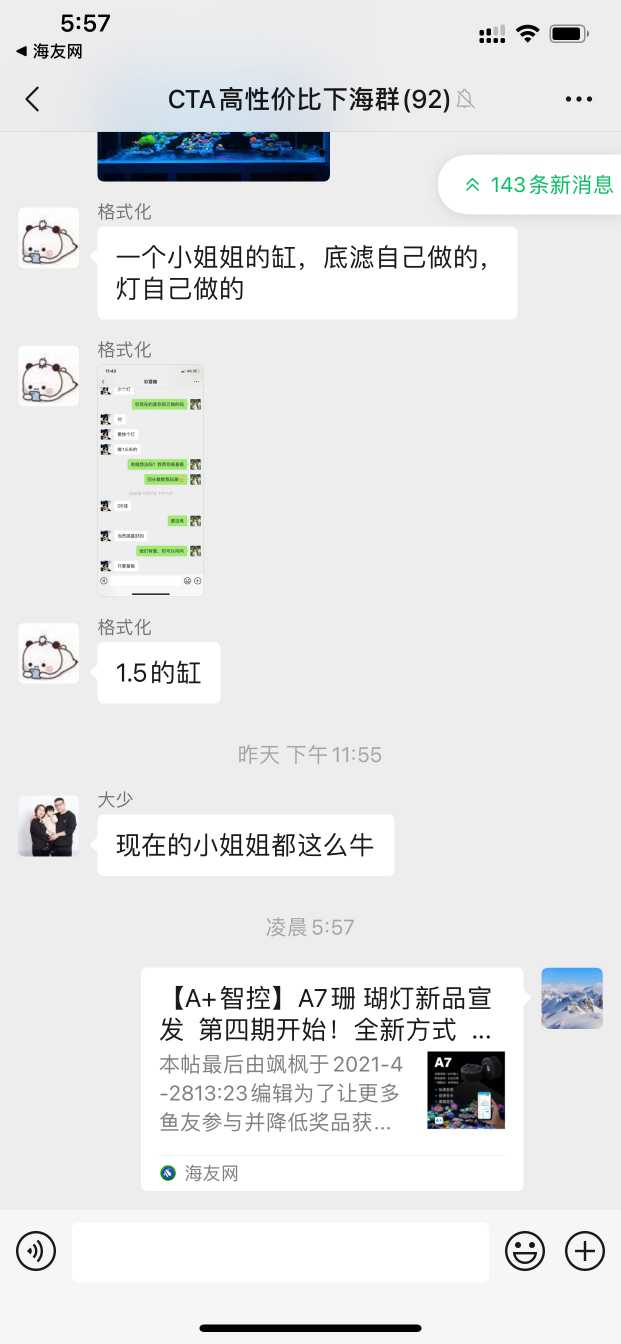The width and height of the screenshot is (621, 1344).
Task: Open the emoji picker
Action: coord(525,1250)
